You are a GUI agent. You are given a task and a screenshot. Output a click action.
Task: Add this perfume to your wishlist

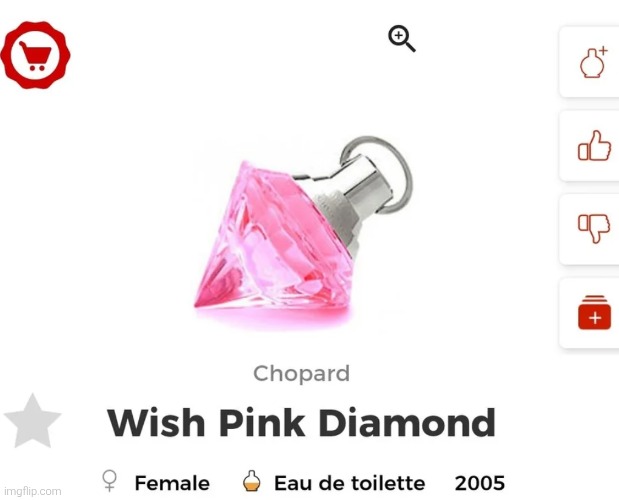tap(593, 63)
